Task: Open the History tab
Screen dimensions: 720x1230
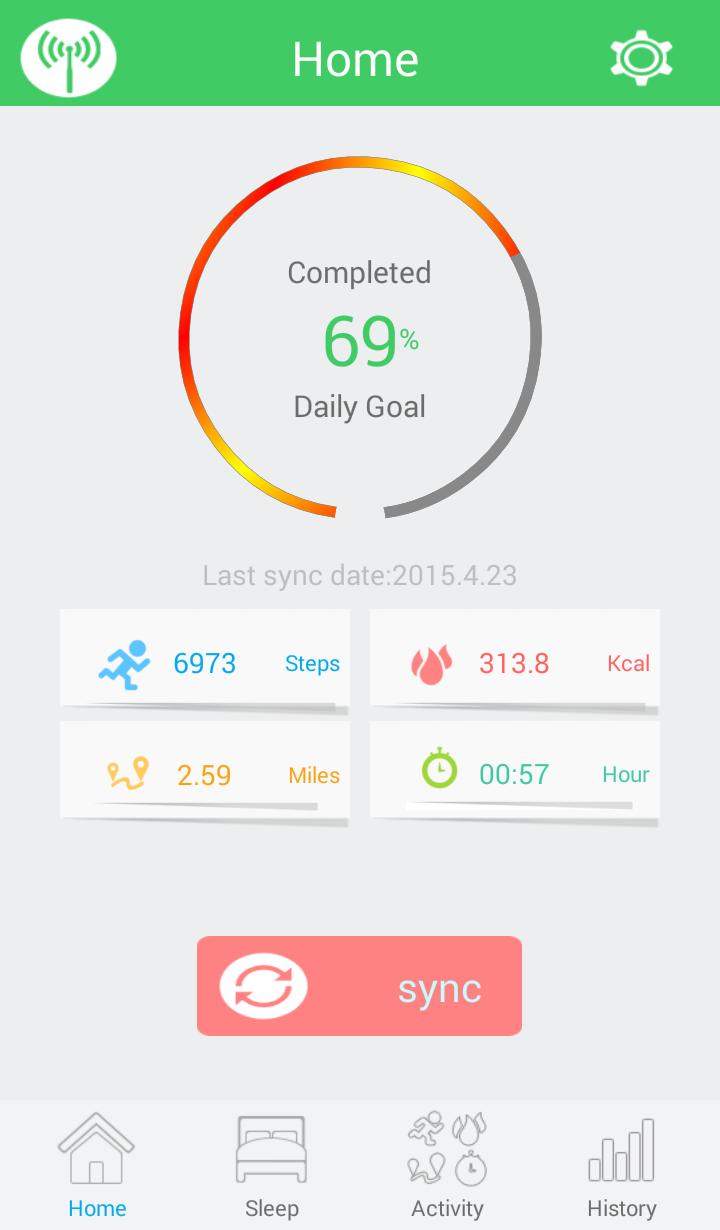Action: click(621, 1166)
